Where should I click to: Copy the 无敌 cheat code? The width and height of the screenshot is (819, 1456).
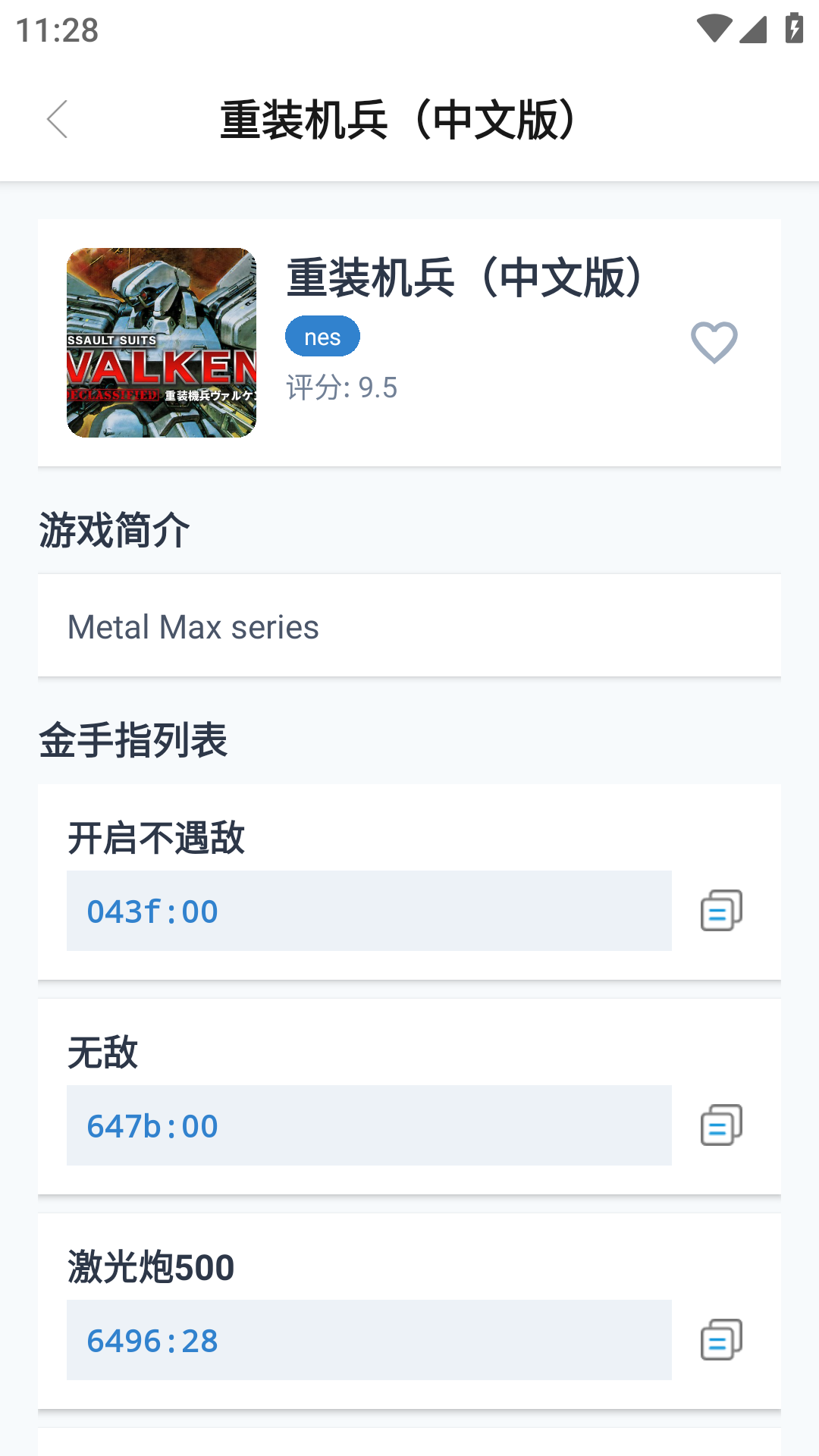coord(721,1125)
